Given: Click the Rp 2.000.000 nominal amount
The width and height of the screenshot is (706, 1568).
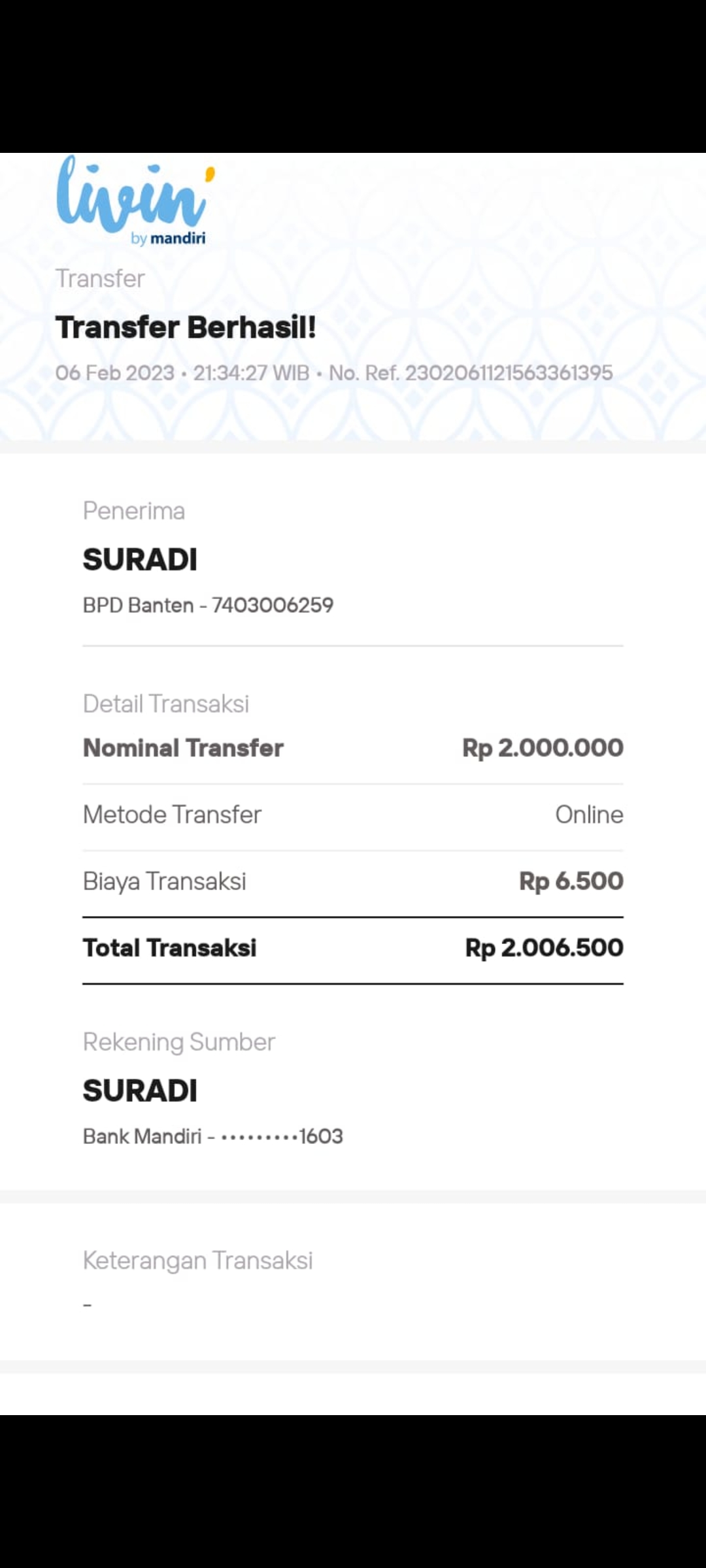Looking at the screenshot, I should [543, 748].
